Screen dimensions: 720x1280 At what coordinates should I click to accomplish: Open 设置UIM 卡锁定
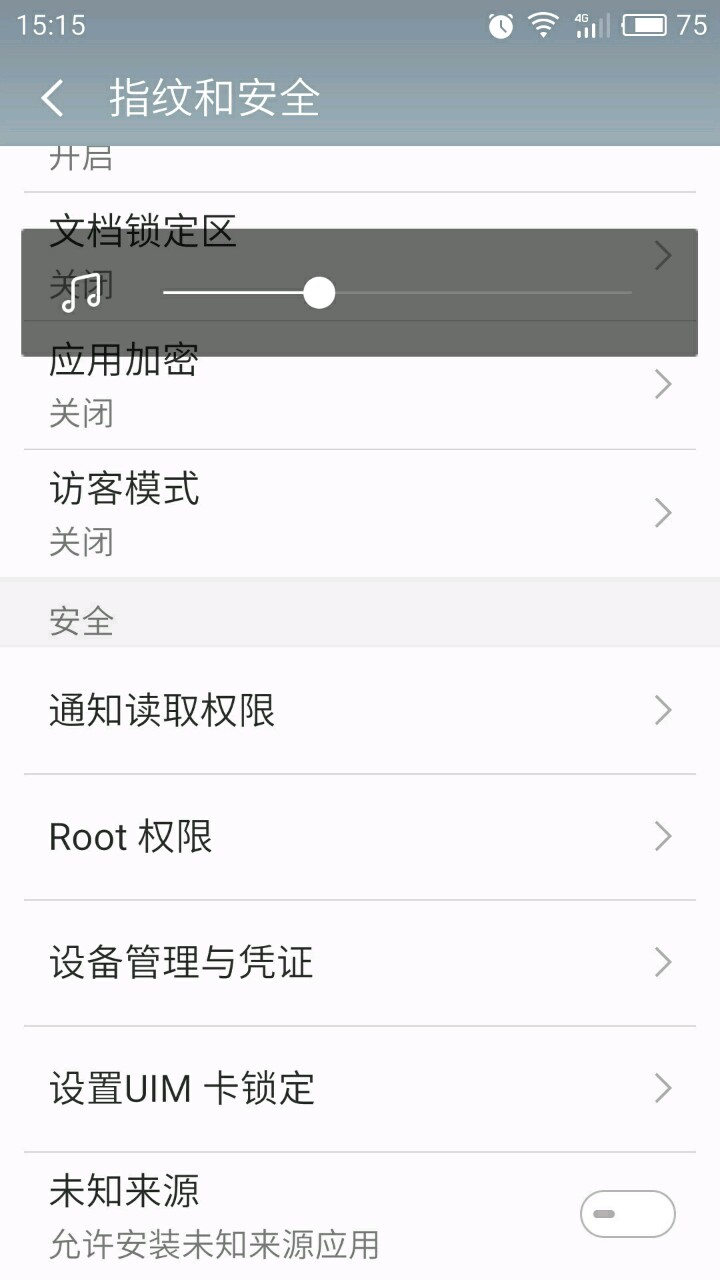[360, 1088]
